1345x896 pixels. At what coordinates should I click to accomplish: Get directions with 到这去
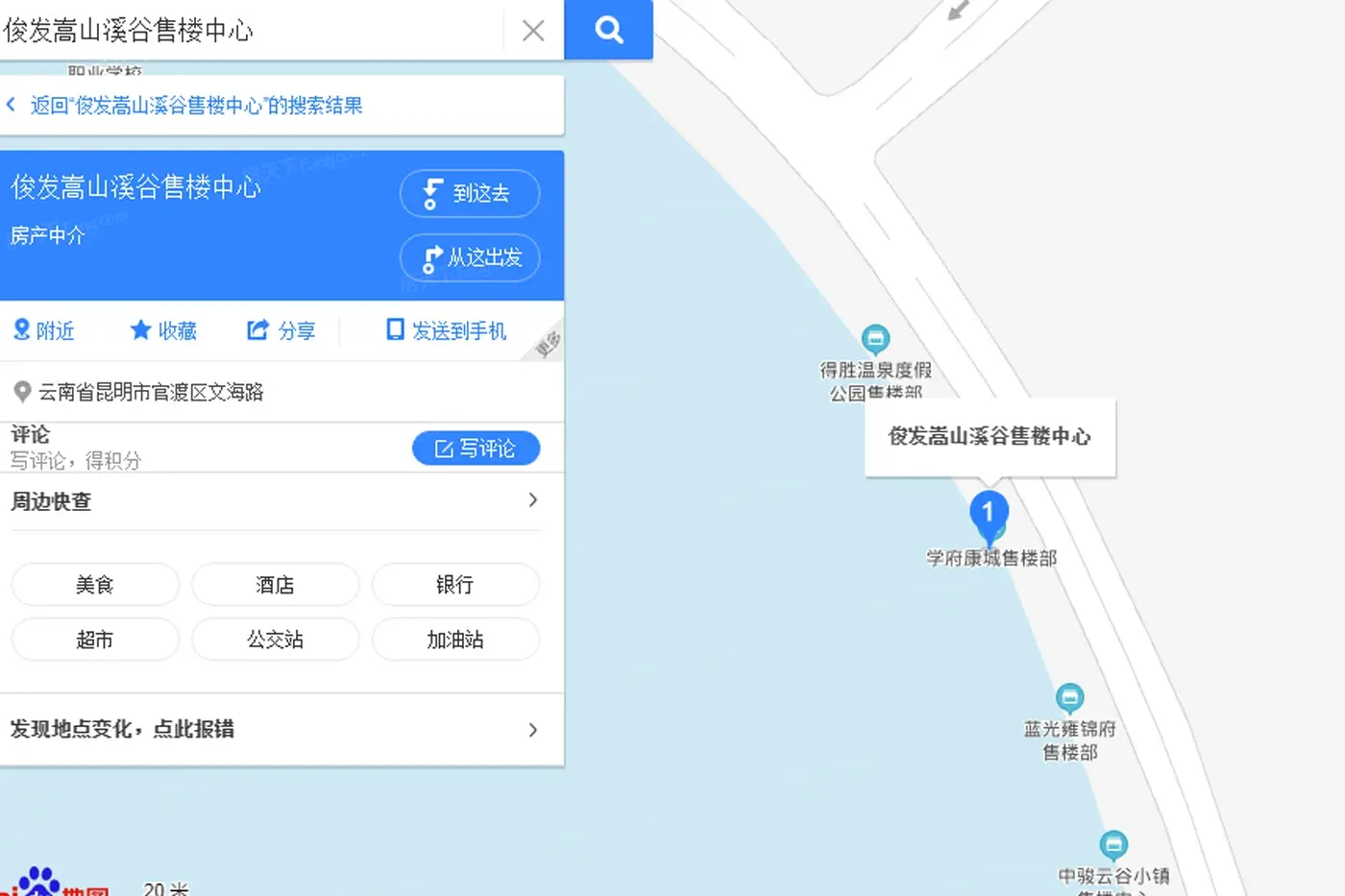pos(469,193)
